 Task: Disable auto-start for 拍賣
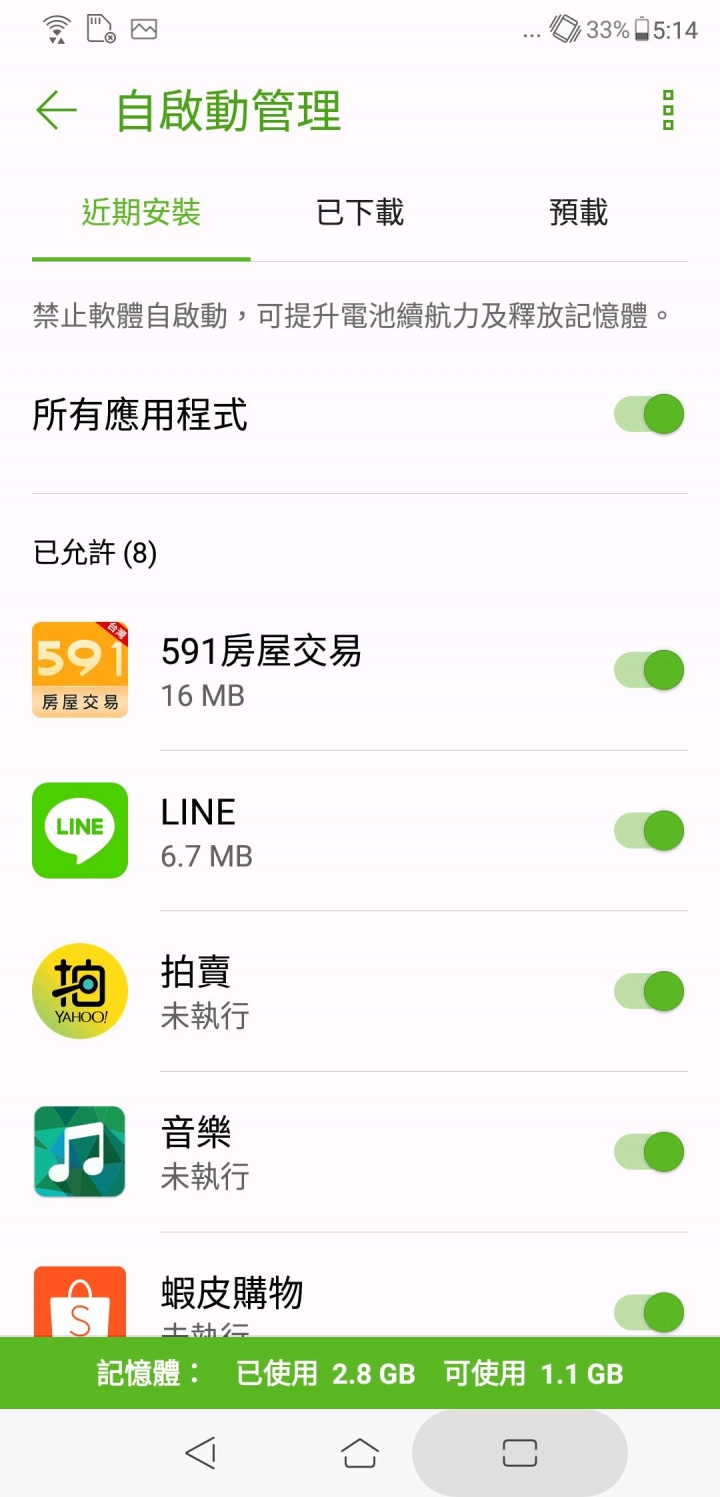click(649, 992)
